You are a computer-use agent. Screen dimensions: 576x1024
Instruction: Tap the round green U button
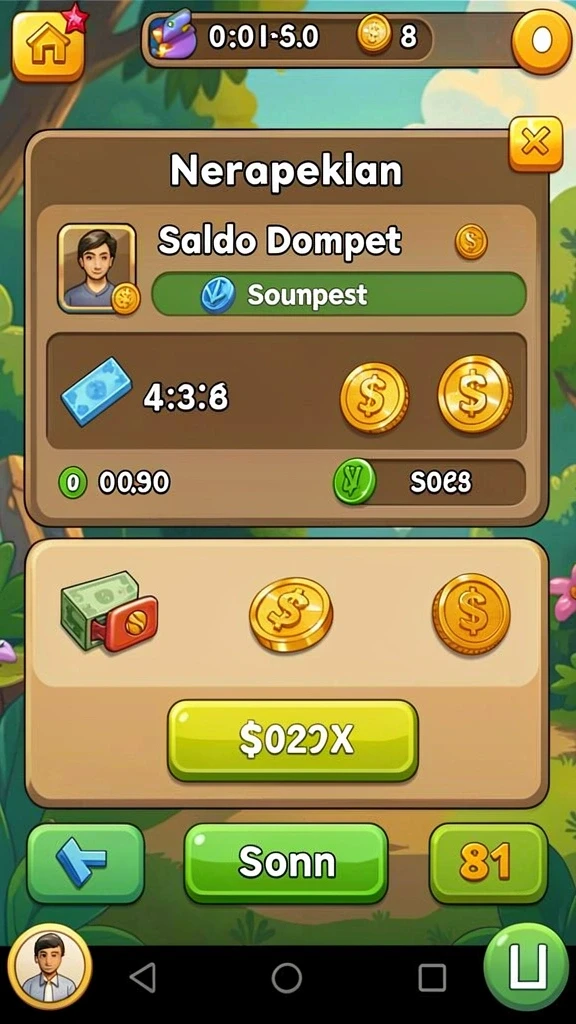527,968
